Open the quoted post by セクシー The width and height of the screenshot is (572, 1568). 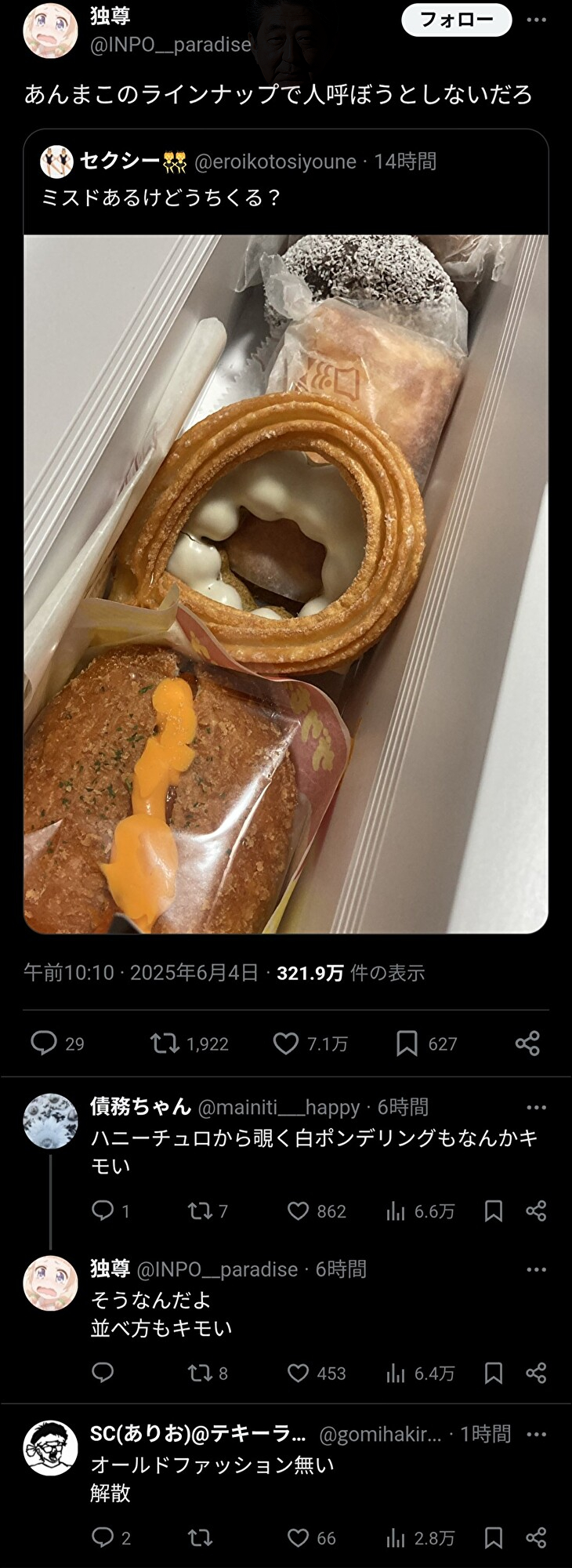pos(285,180)
